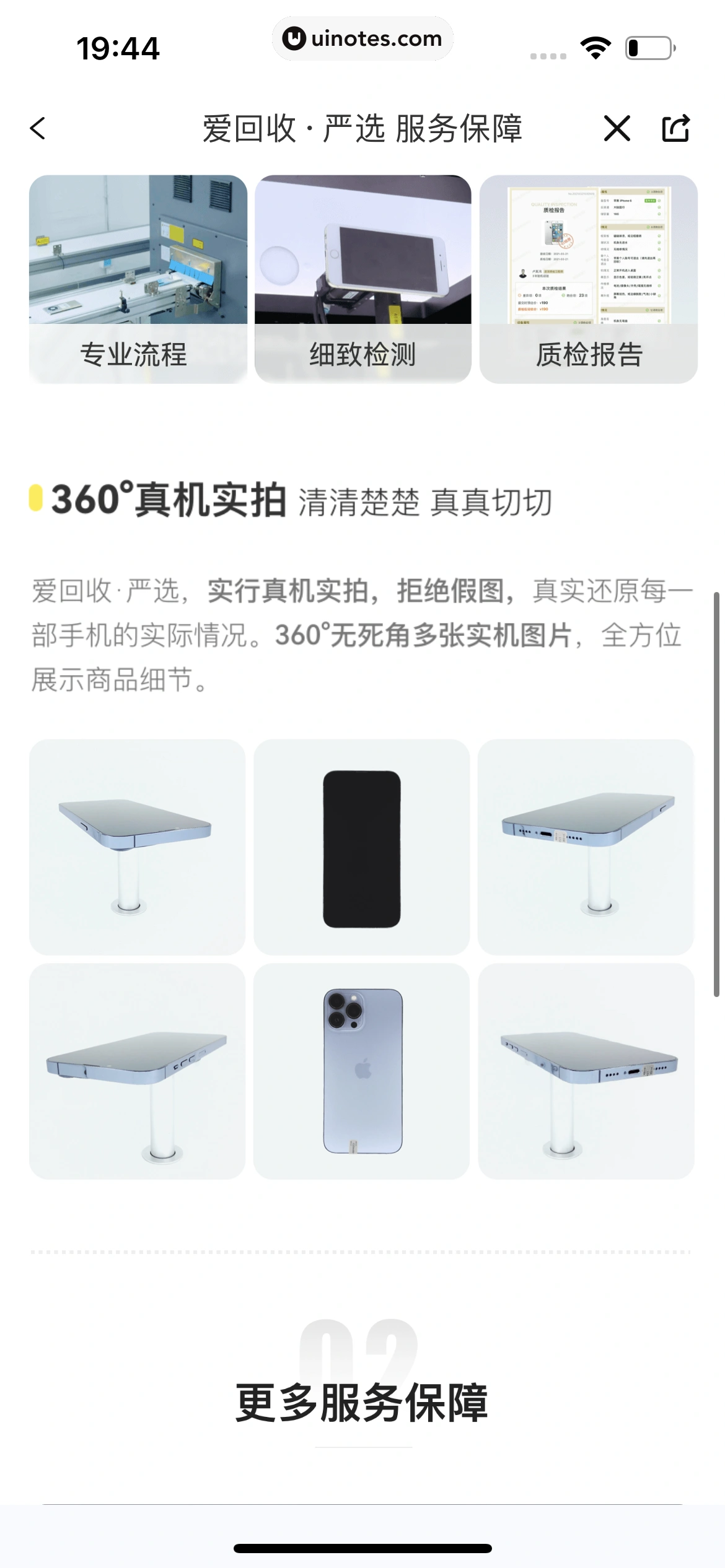Close the 服务保障 page
725x1568 pixels.
tap(617, 129)
